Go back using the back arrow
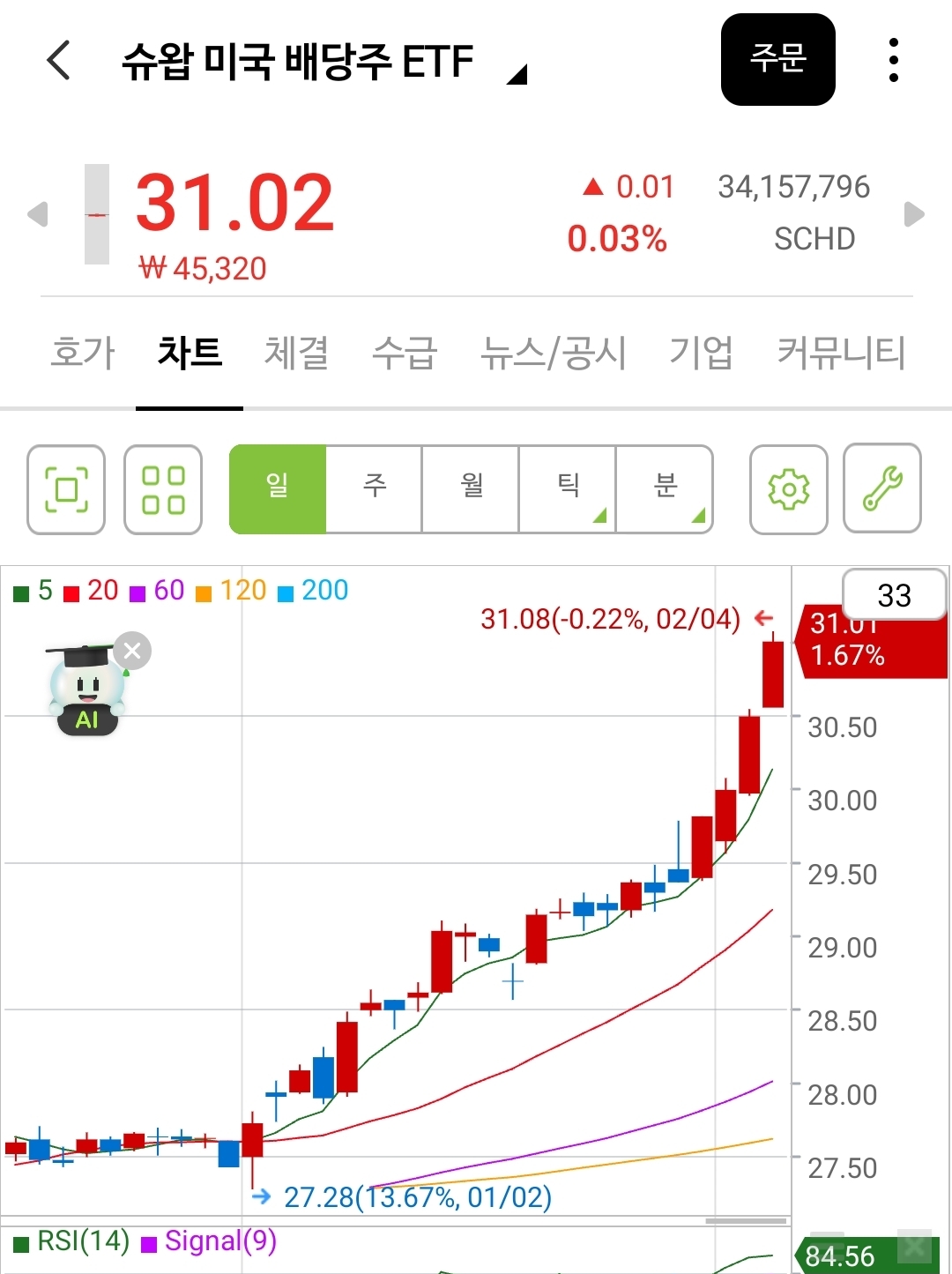Image resolution: width=952 pixels, height=1274 pixels. coord(58,60)
